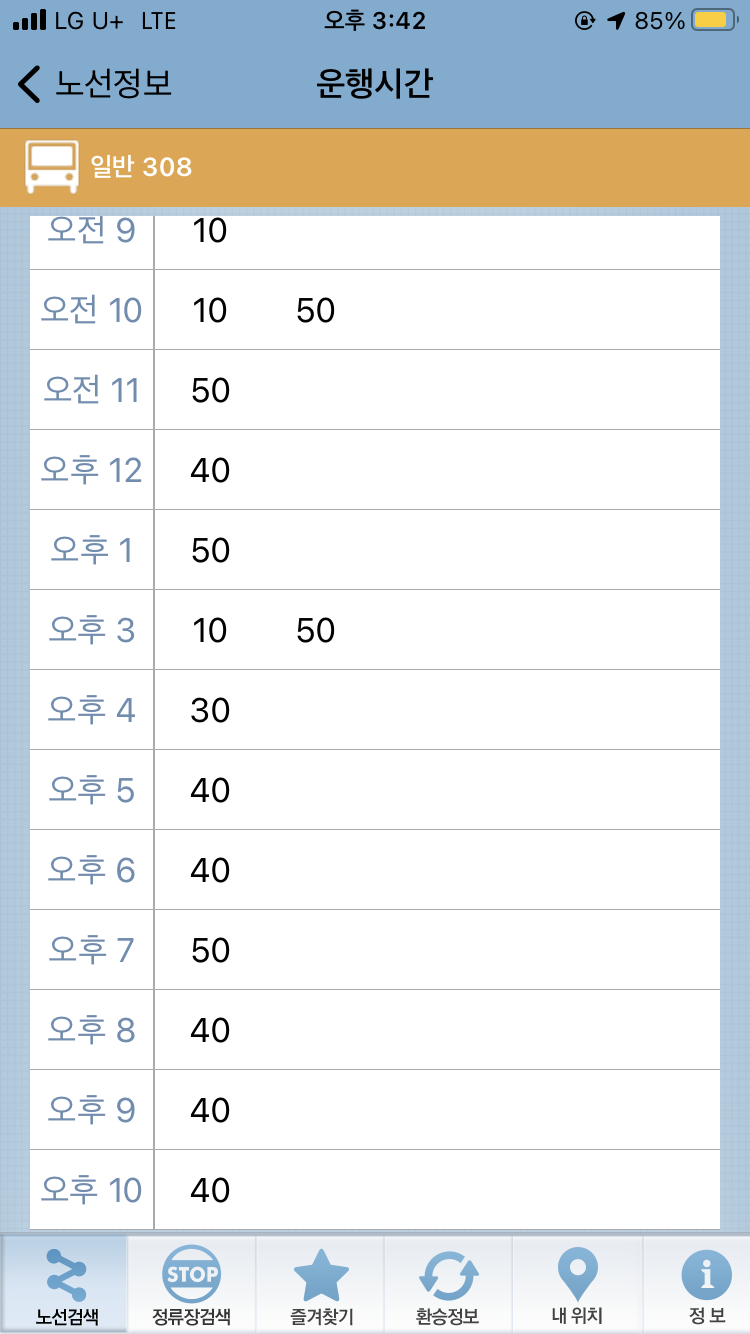Switch to the 정류장검색 tab
This screenshot has height=1334, width=750.
[191, 1284]
